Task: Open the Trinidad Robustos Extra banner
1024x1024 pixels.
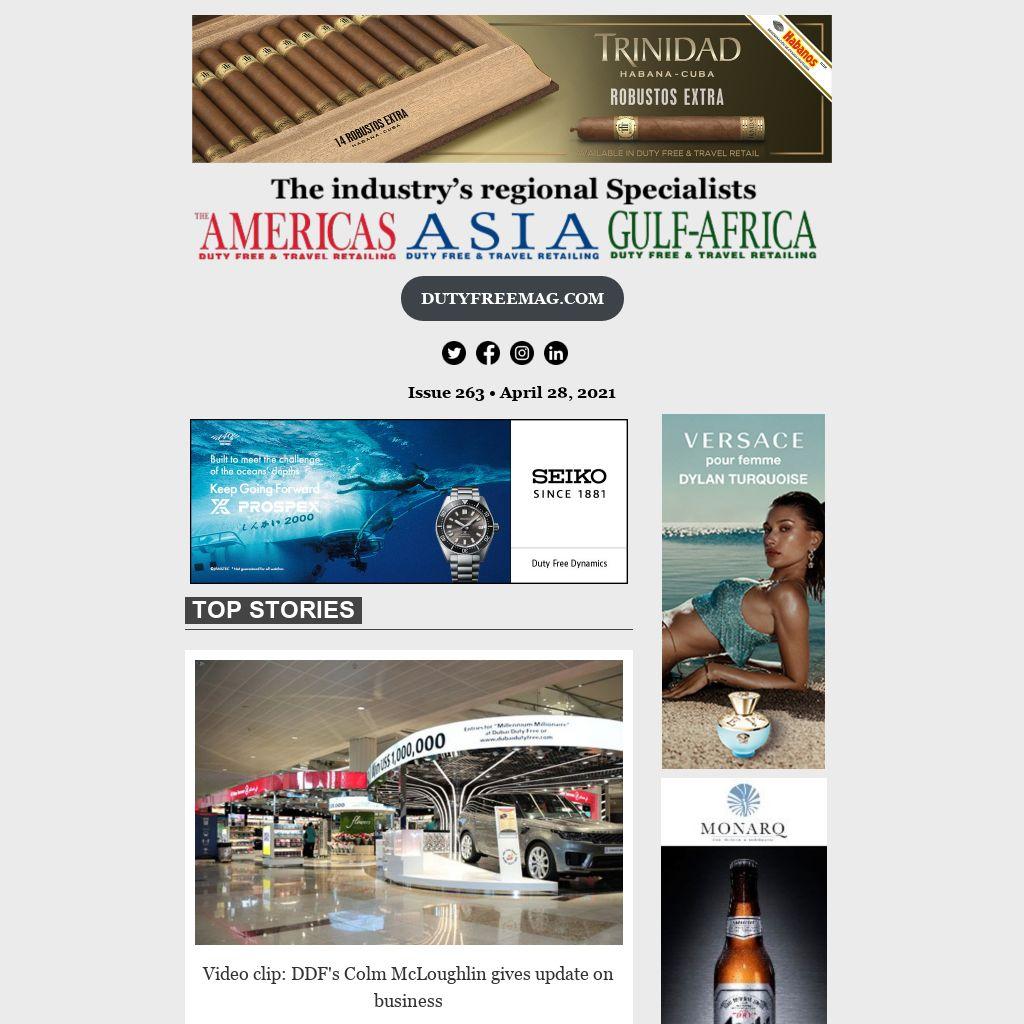Action: pyautogui.click(x=512, y=89)
